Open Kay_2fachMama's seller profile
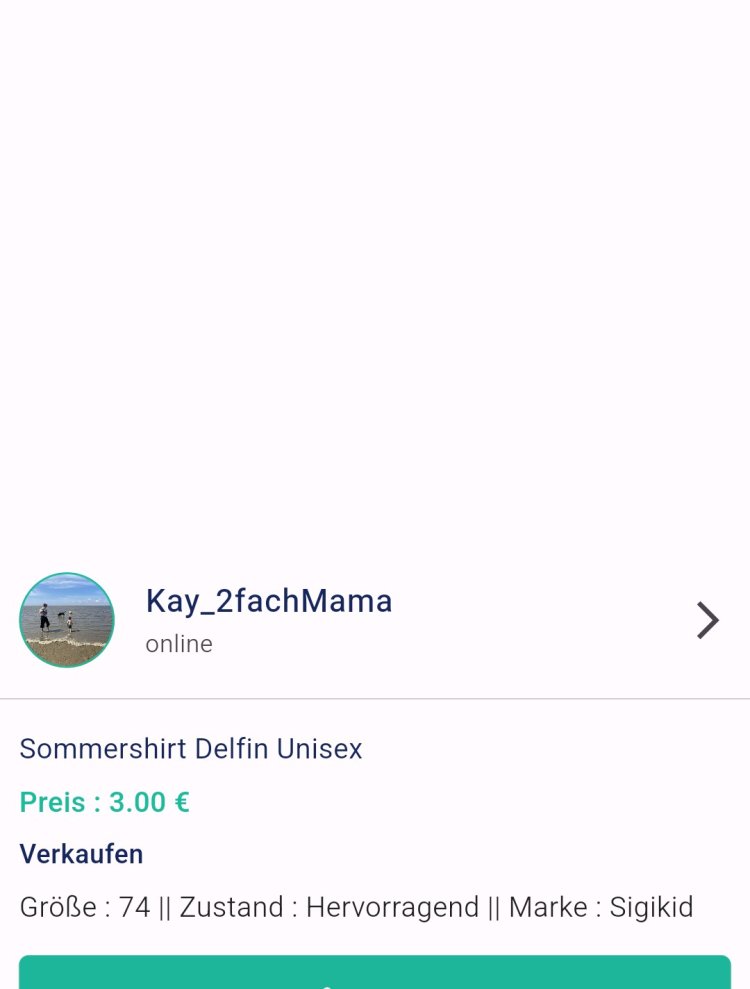The width and height of the screenshot is (750, 989). (x=269, y=601)
